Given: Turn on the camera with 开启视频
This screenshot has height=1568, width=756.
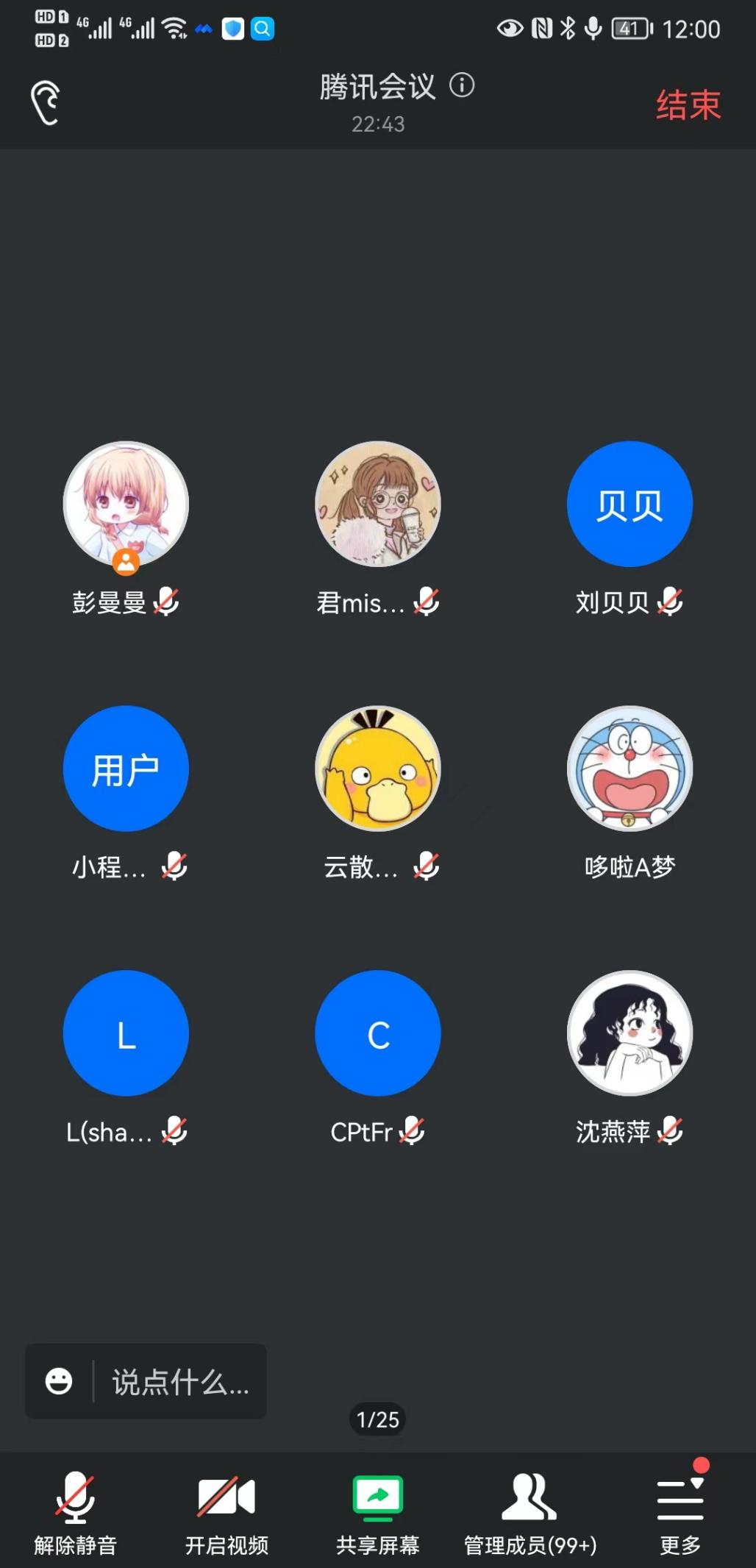Looking at the screenshot, I should (227, 1512).
